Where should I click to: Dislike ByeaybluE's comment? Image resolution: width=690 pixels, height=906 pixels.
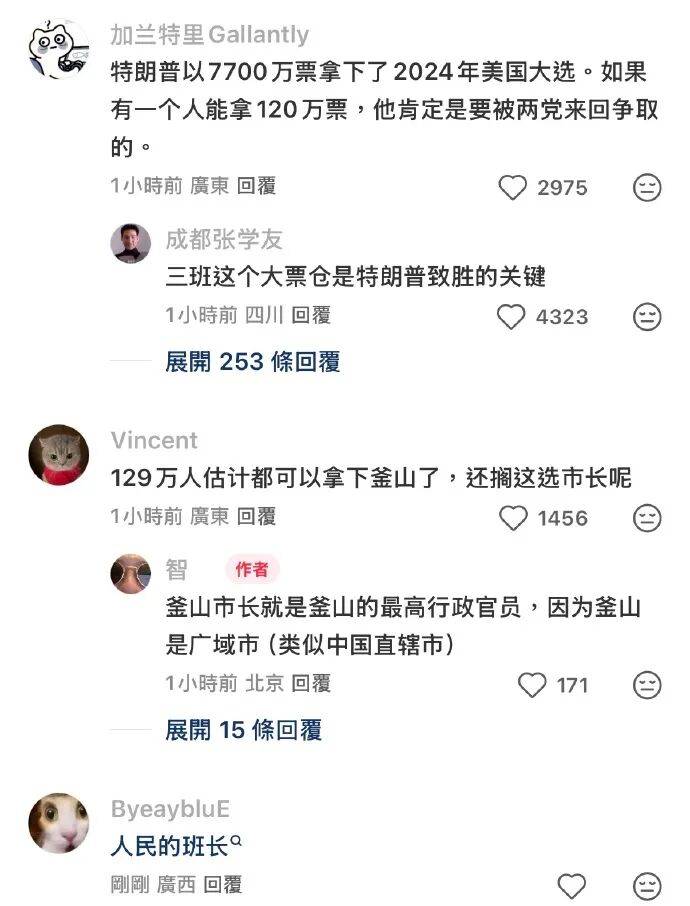[x=648, y=886]
